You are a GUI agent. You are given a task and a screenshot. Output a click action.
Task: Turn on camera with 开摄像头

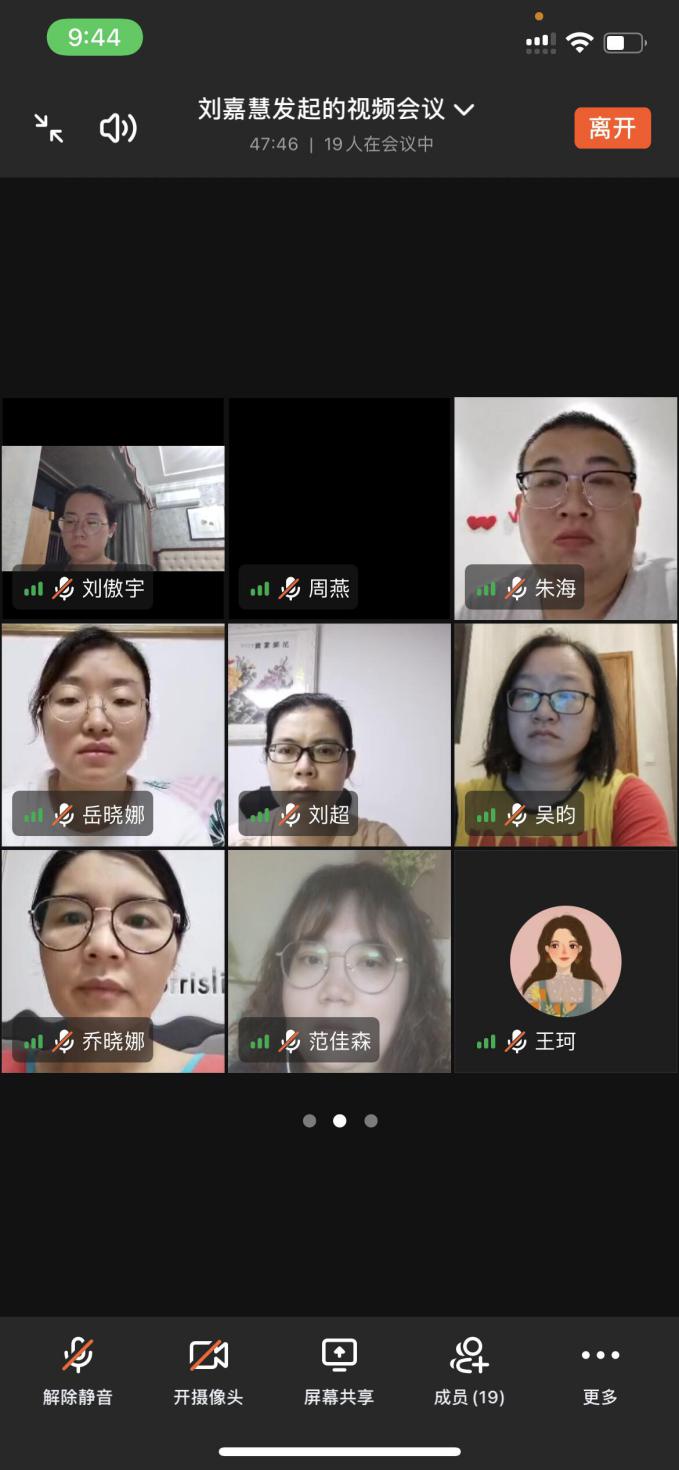pyautogui.click(x=208, y=1372)
